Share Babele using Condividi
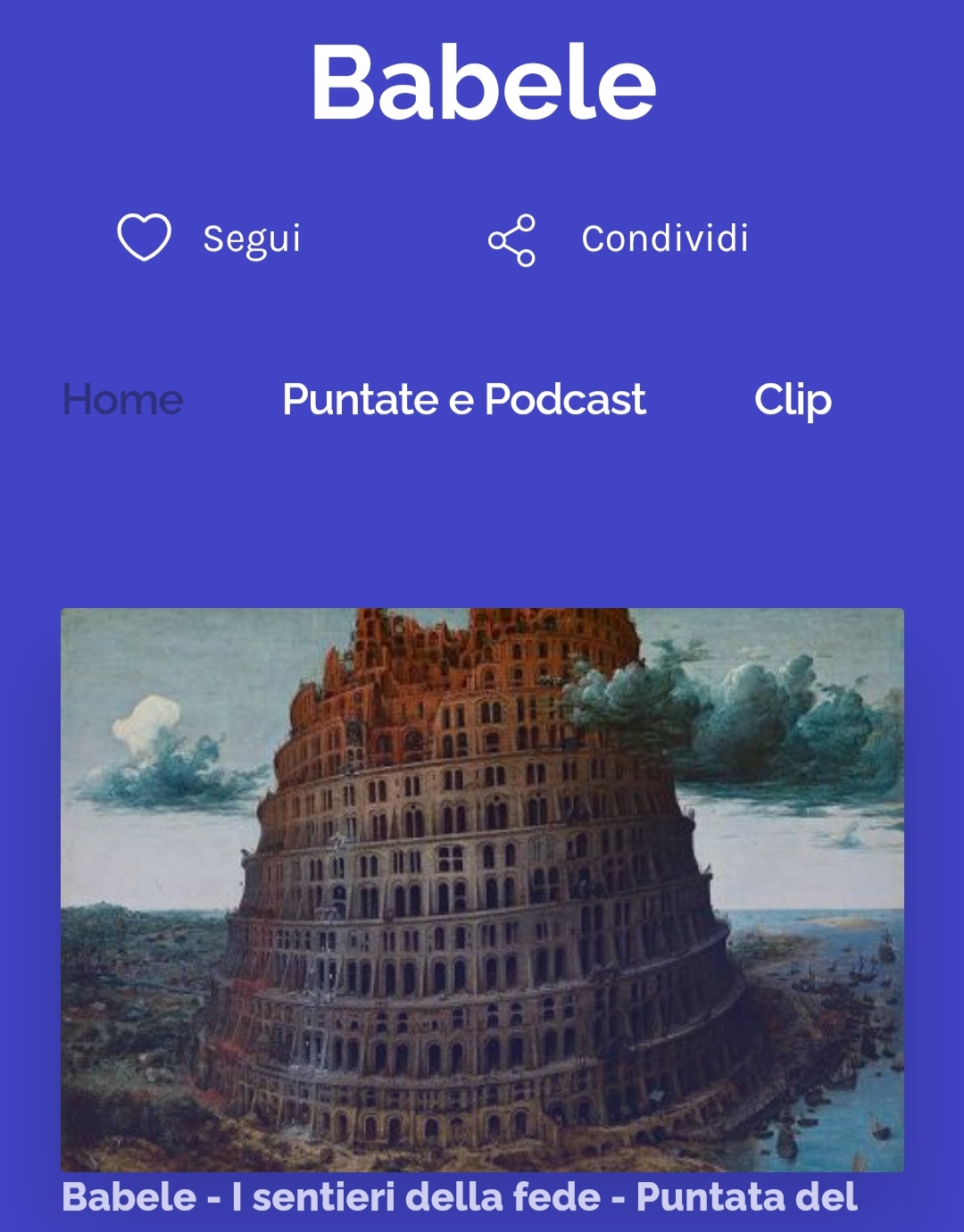The height and width of the screenshot is (1232, 964). pyautogui.click(x=619, y=239)
